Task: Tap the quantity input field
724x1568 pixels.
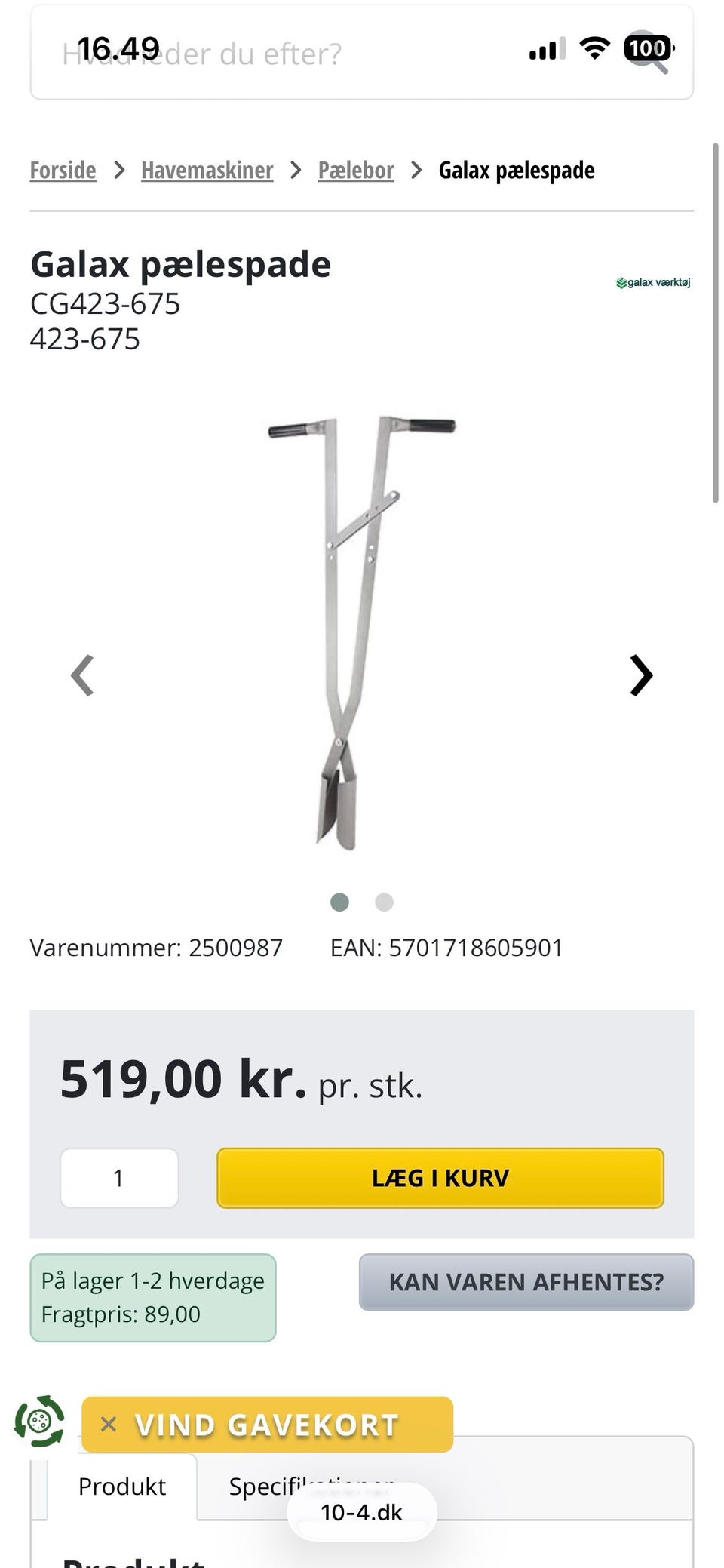Action: pos(119,1178)
